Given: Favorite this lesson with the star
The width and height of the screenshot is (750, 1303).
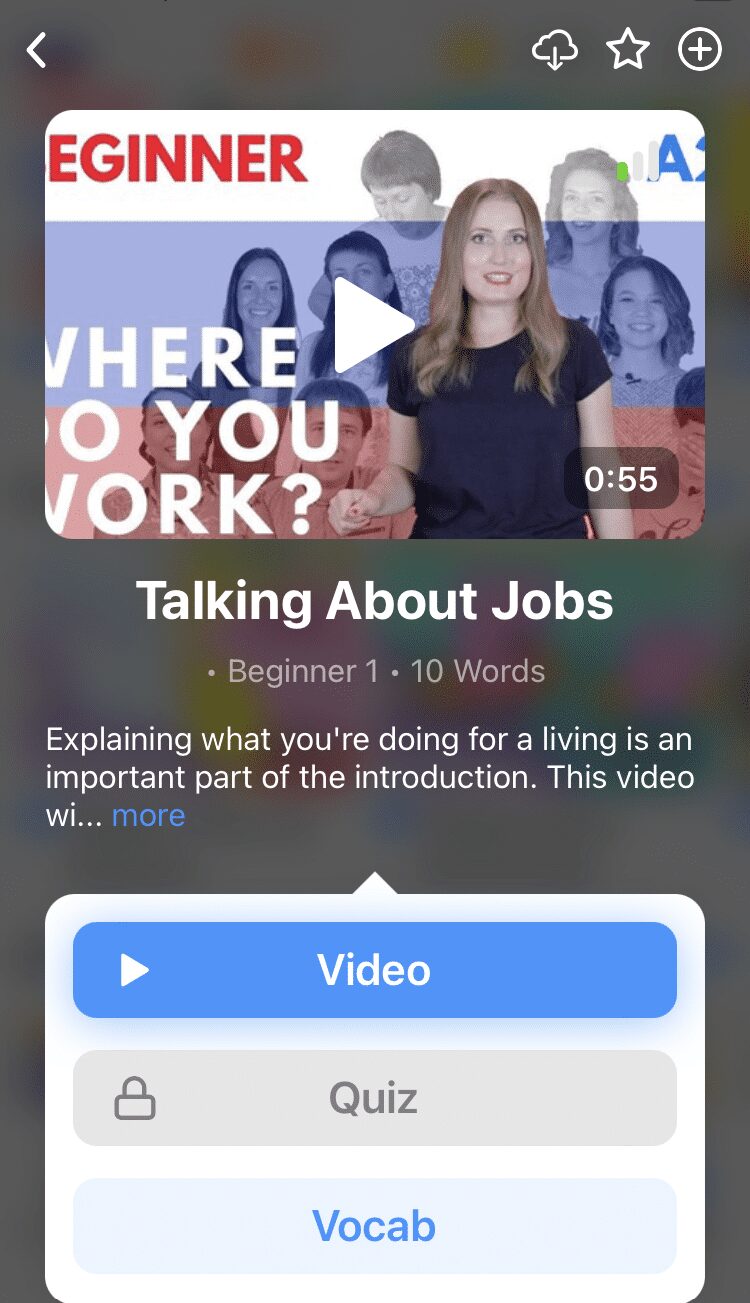Looking at the screenshot, I should (x=628, y=50).
